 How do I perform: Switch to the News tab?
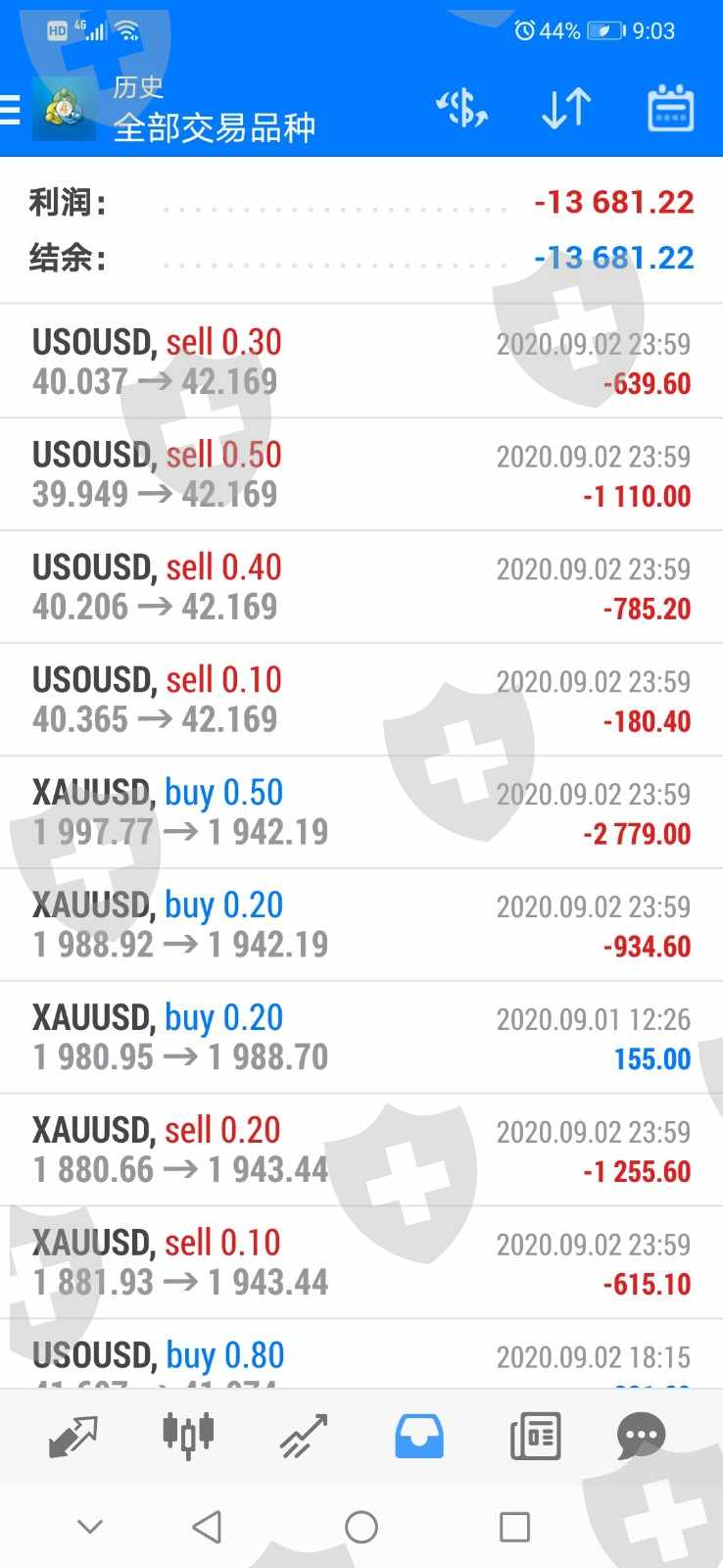pos(535,1436)
